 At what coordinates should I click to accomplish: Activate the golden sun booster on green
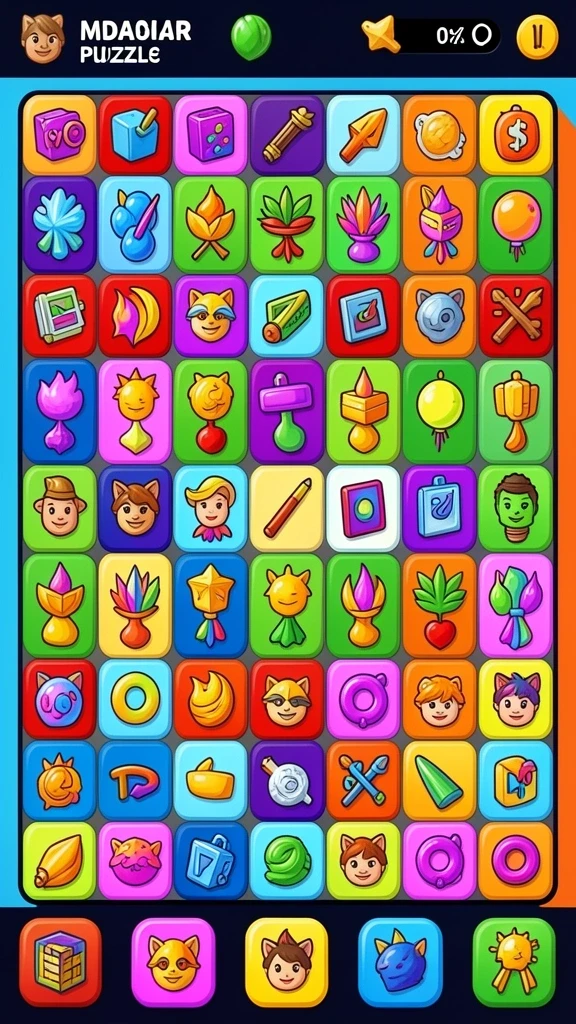[514, 961]
